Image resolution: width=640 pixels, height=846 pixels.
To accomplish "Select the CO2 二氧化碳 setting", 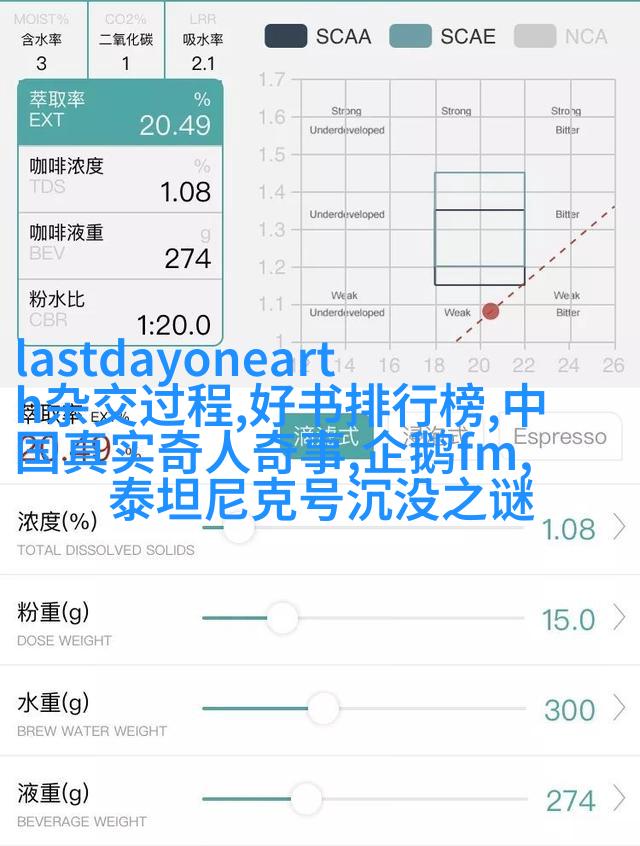I will [125, 39].
